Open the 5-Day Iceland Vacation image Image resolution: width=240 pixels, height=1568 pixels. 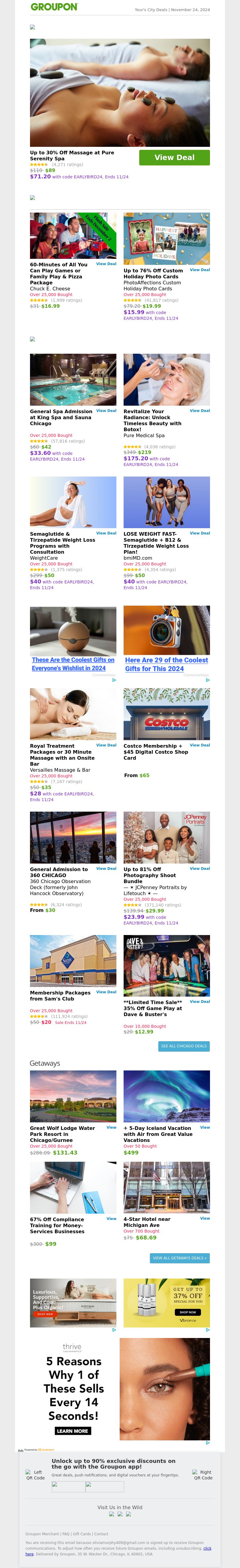[x=166, y=1096]
